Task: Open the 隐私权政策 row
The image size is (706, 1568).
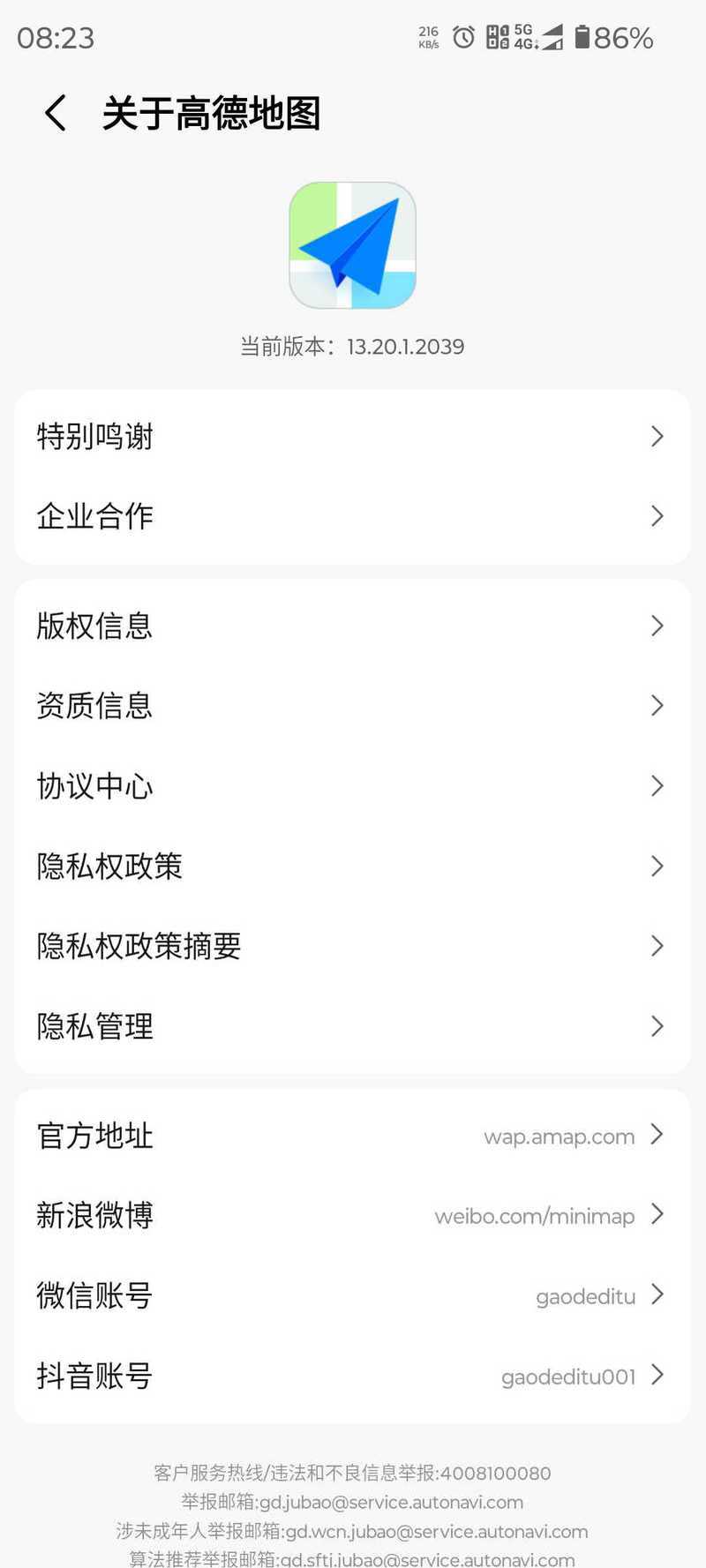Action: 352,867
